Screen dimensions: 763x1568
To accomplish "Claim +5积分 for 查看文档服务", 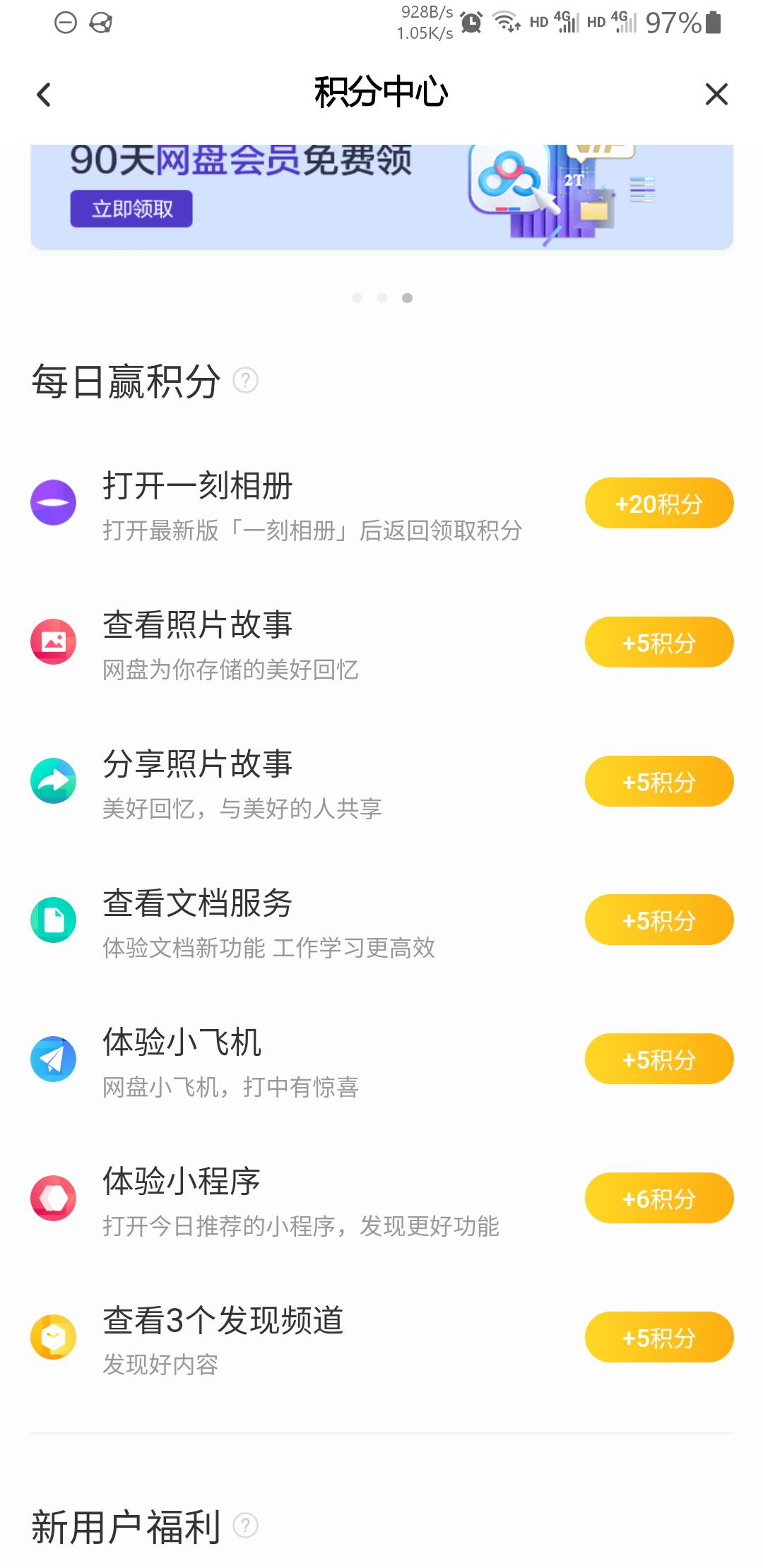I will [658, 920].
